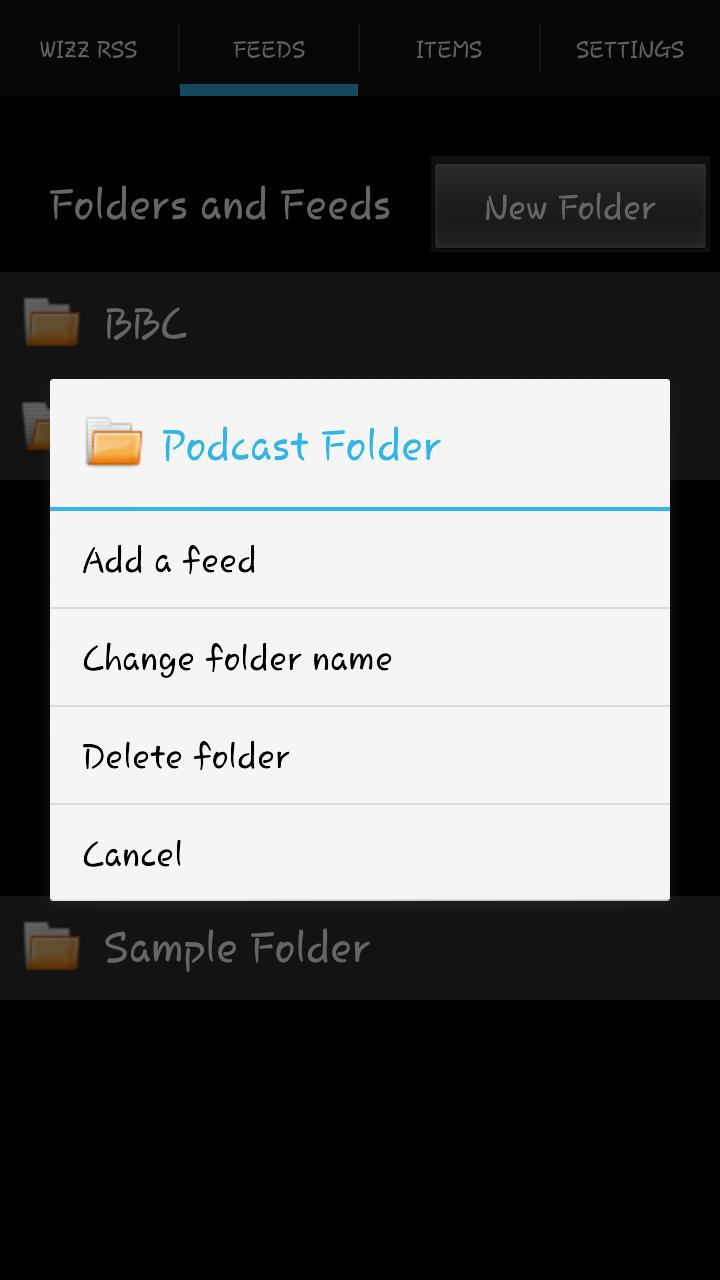Create a folder using New Folder button
This screenshot has height=1280, width=720.
(x=569, y=206)
